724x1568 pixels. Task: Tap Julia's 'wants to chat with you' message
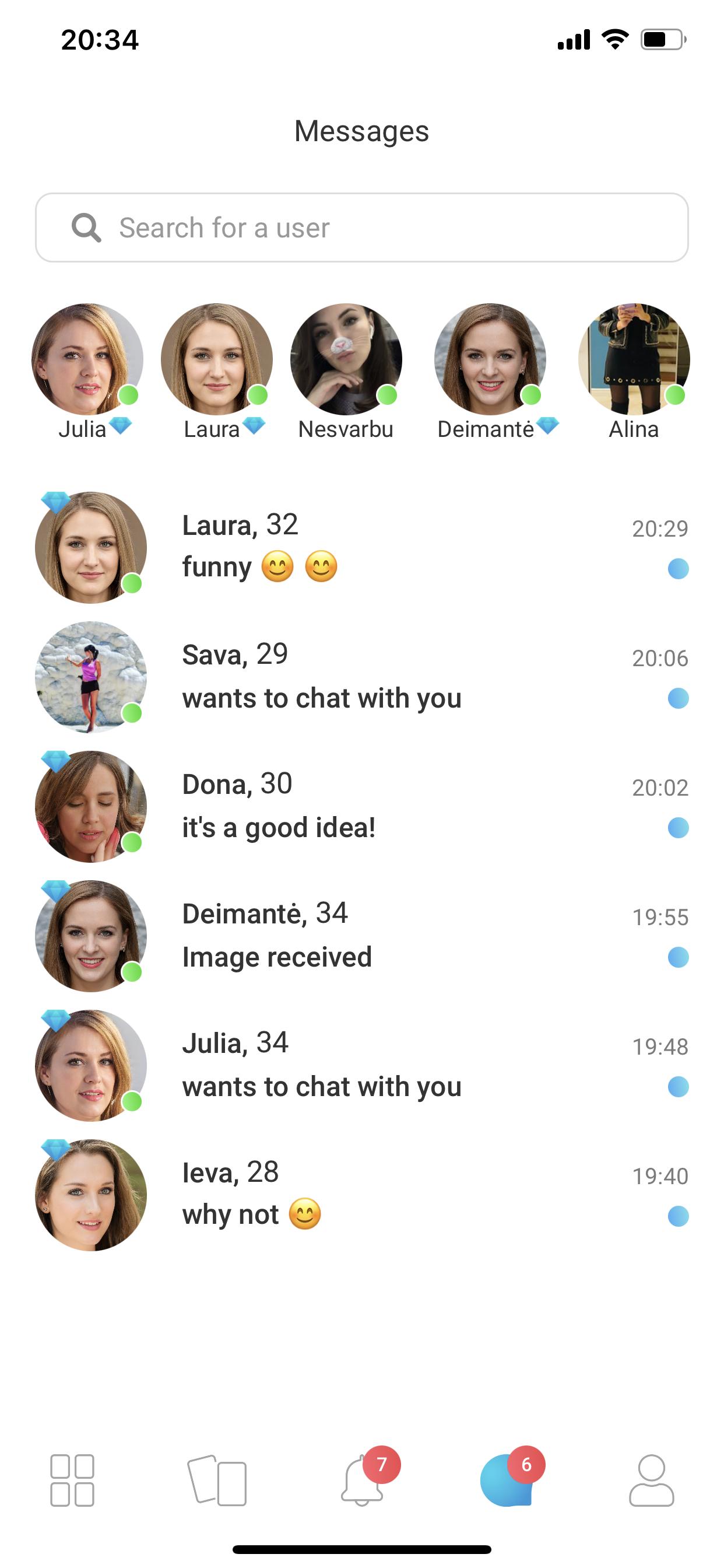point(322,1086)
